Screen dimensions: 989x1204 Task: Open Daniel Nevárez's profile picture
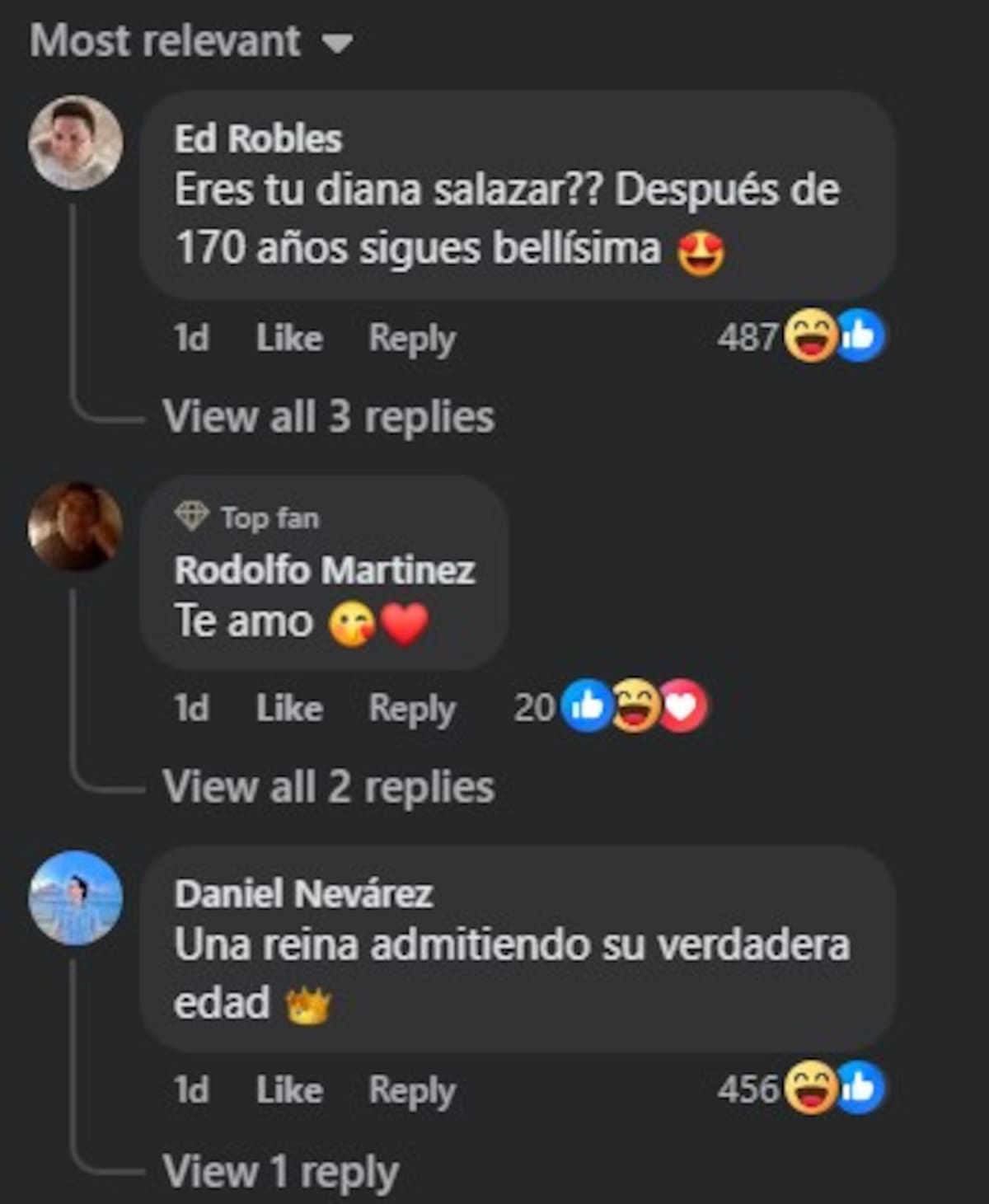pyautogui.click(x=76, y=898)
